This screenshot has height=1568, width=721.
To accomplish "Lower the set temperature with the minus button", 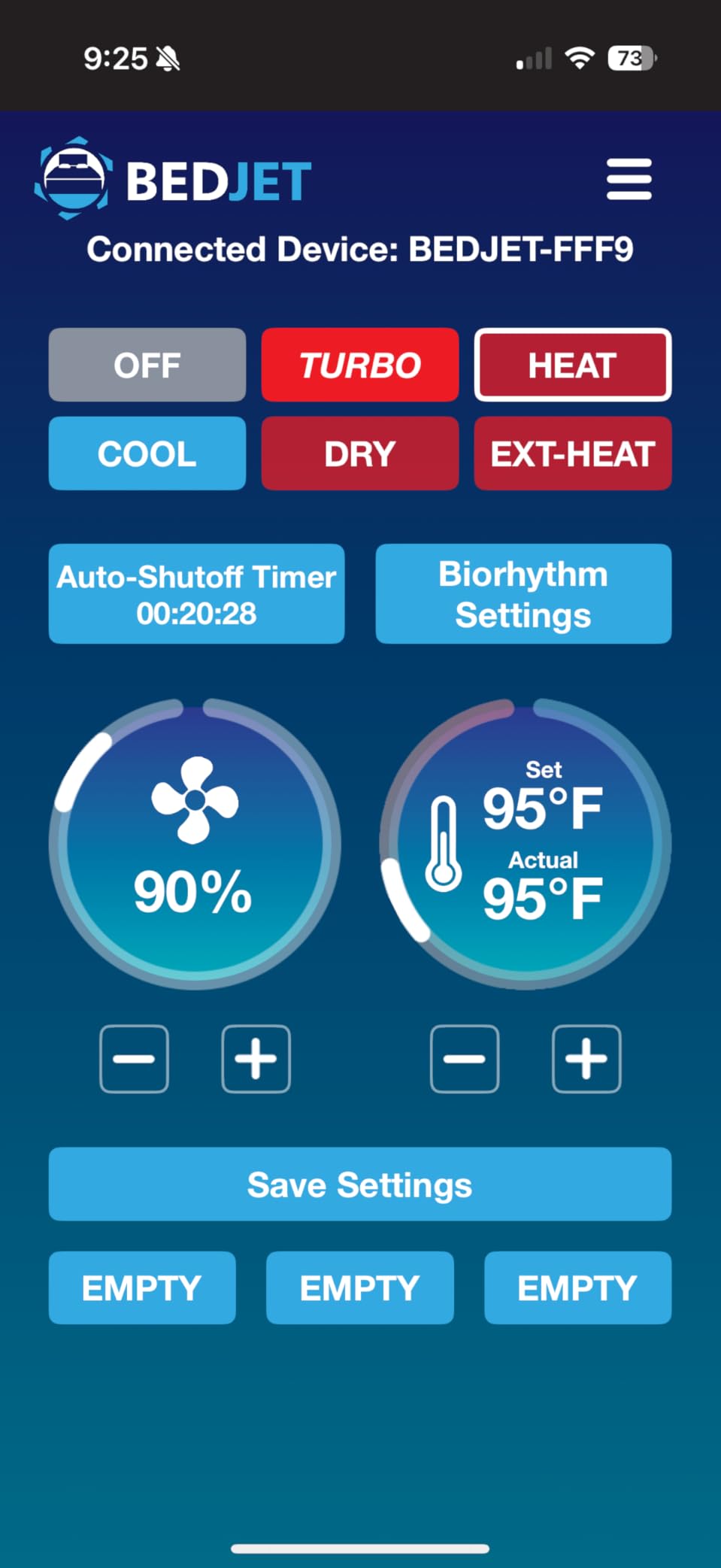I will (x=465, y=1059).
